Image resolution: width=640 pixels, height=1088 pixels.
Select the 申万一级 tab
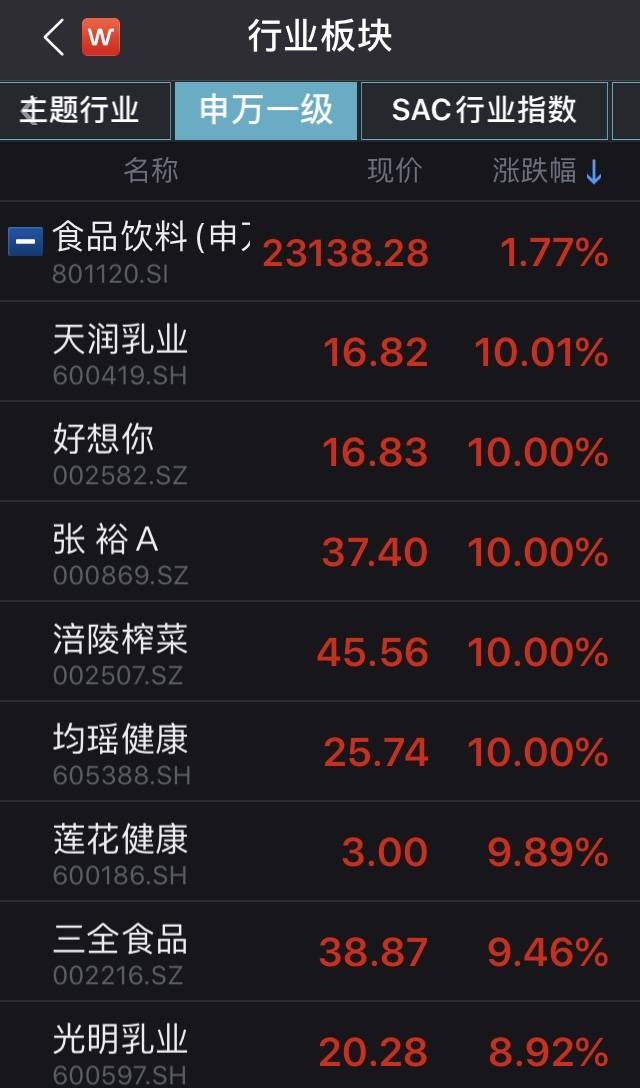click(266, 111)
